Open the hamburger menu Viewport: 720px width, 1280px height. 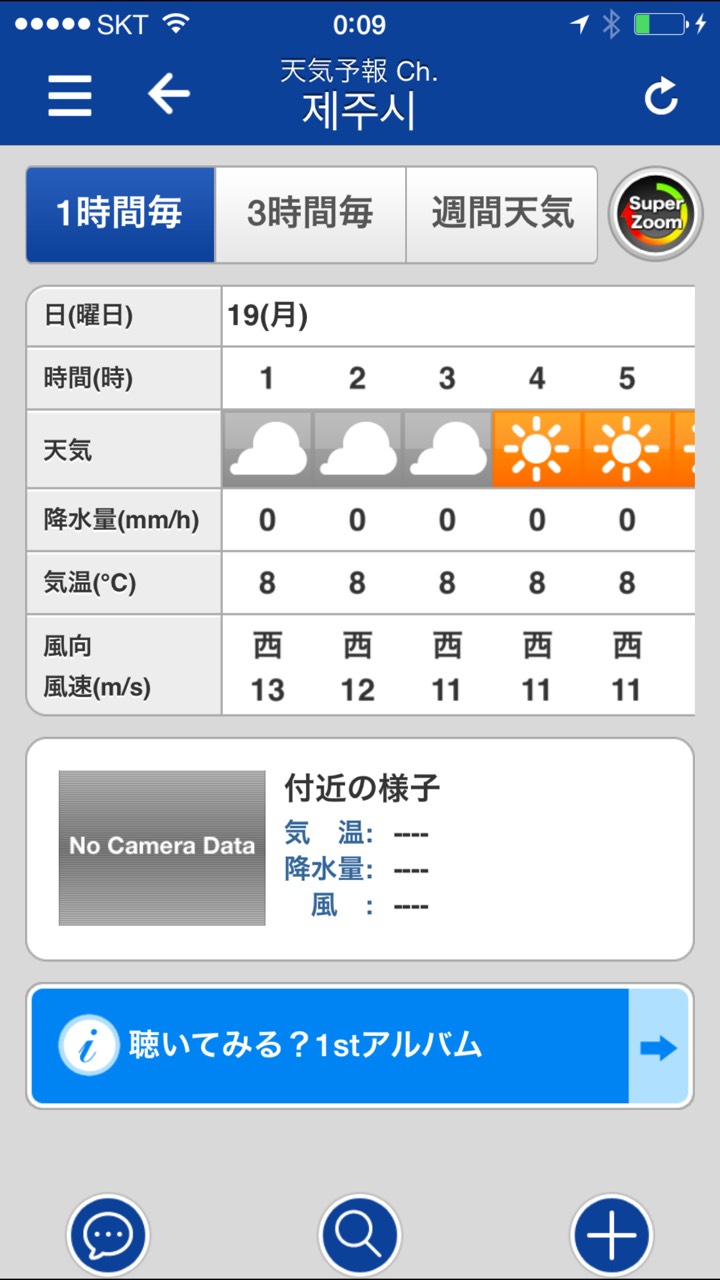coord(70,97)
